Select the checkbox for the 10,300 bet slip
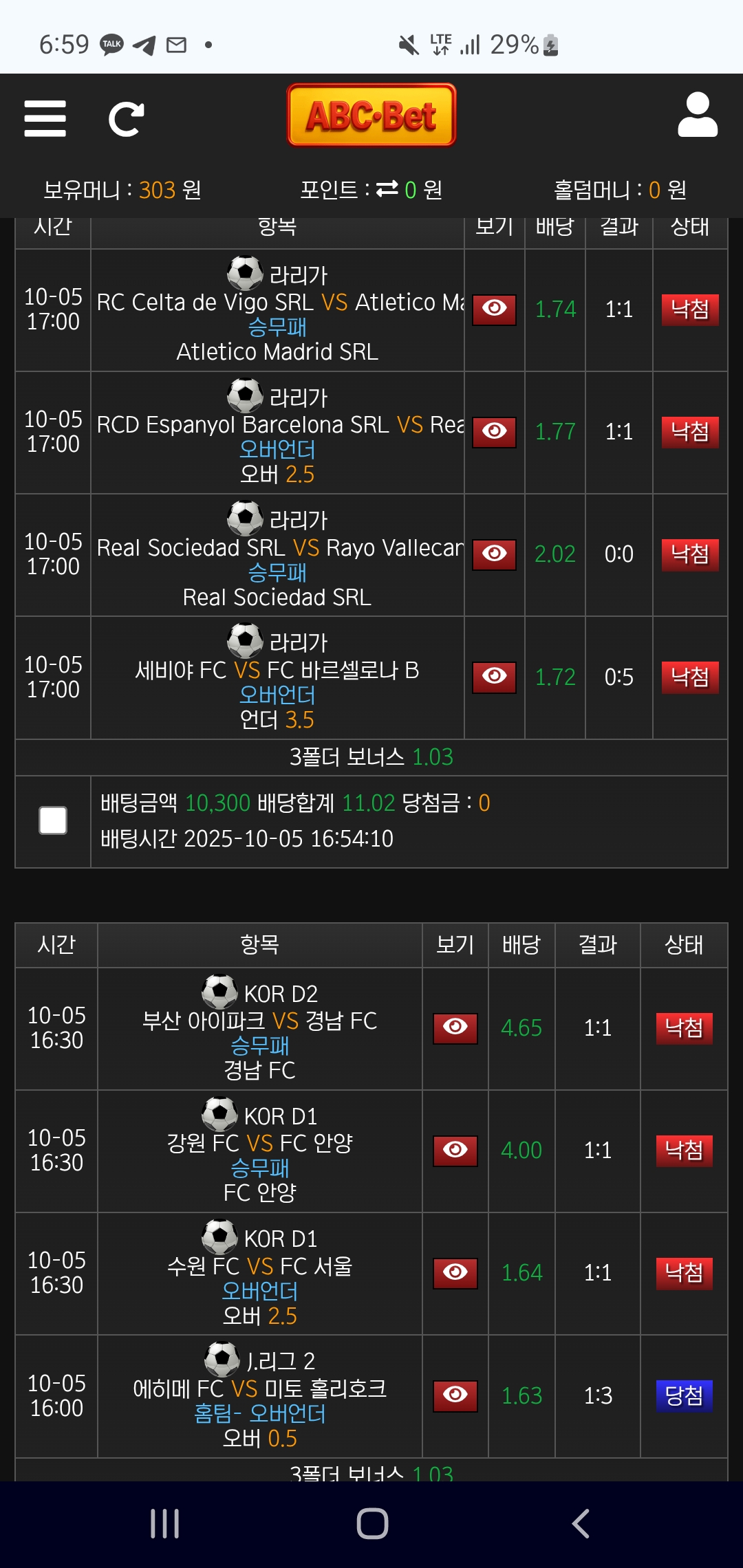This screenshot has height=1568, width=743. tap(53, 820)
